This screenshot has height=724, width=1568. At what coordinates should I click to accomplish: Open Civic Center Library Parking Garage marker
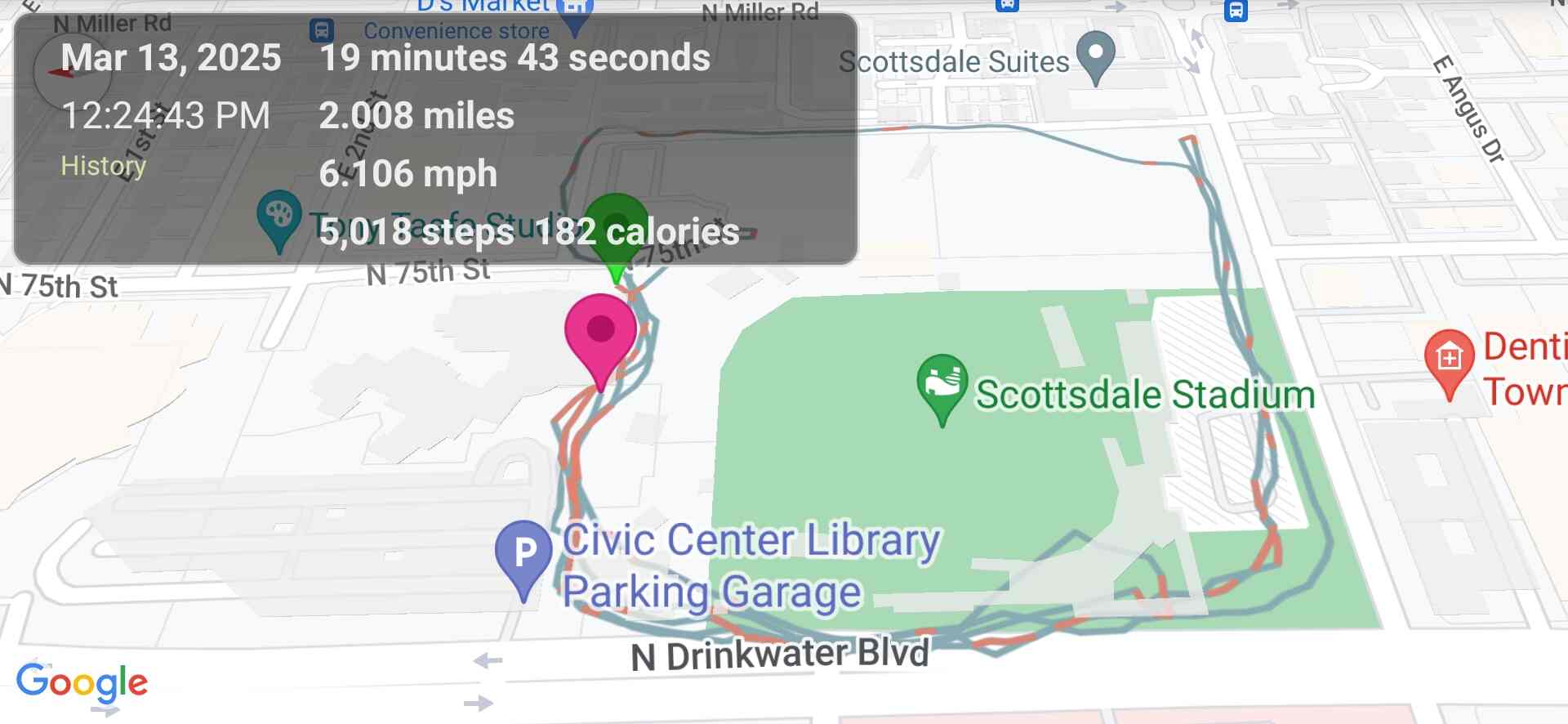pyautogui.click(x=523, y=554)
